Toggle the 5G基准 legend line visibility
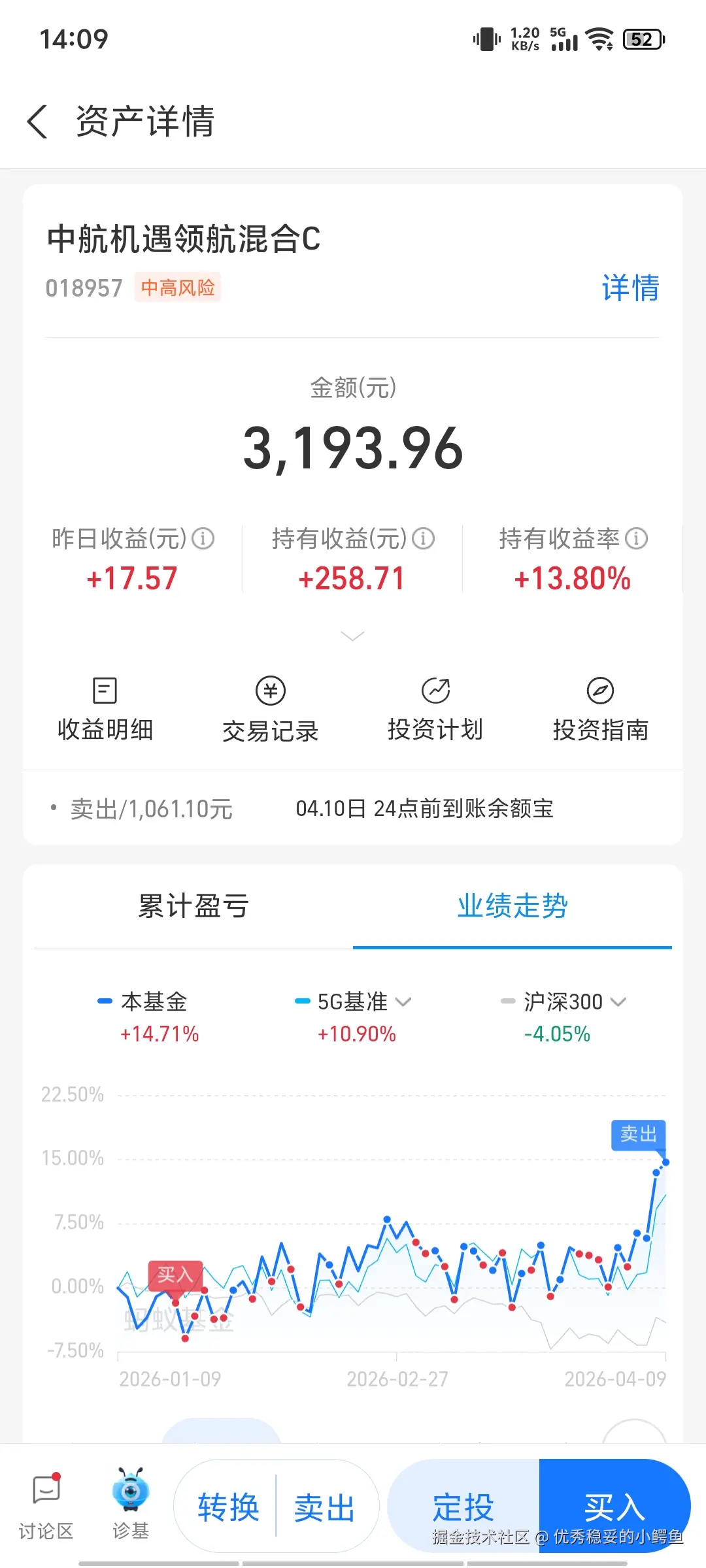 pos(301,1002)
